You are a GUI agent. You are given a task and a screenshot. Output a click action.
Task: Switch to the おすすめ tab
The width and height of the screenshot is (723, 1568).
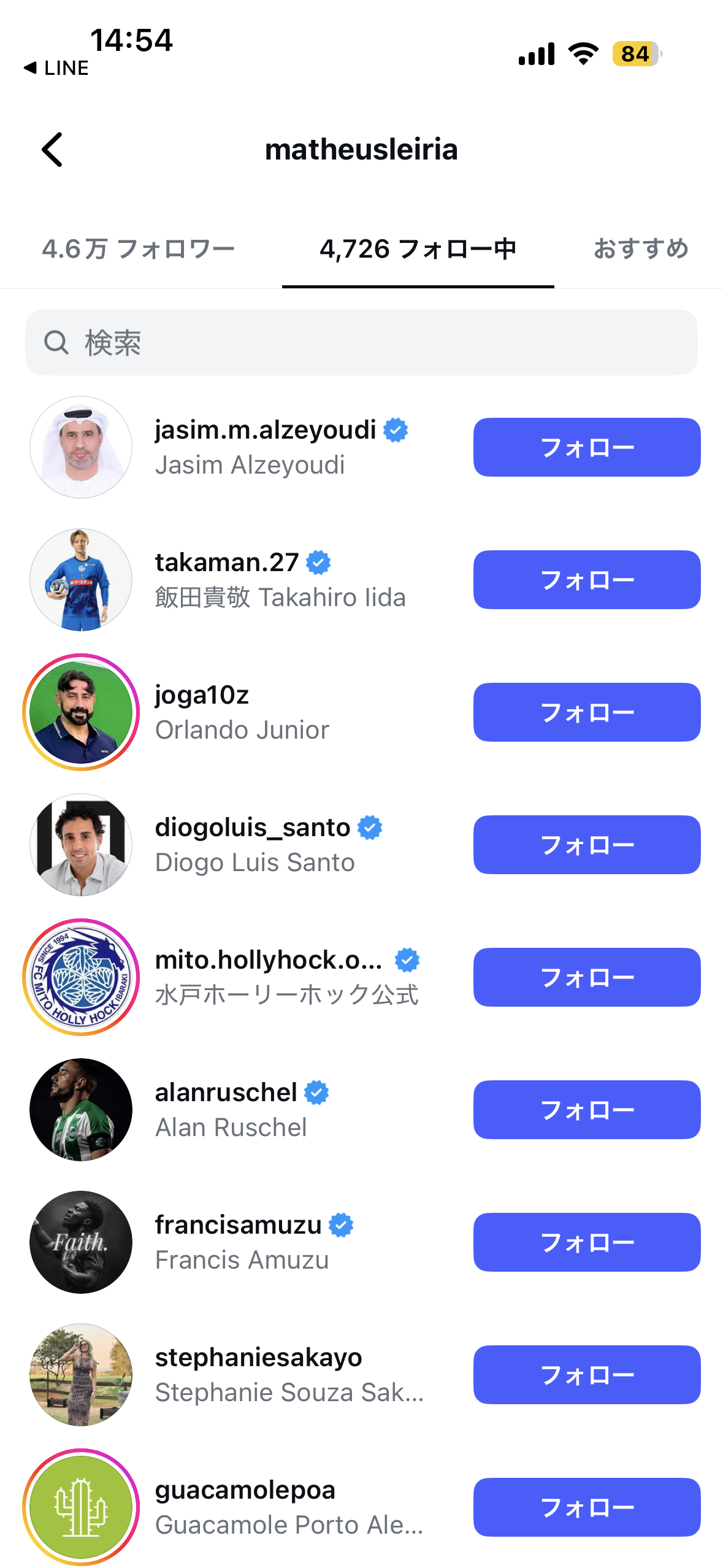[x=641, y=249]
